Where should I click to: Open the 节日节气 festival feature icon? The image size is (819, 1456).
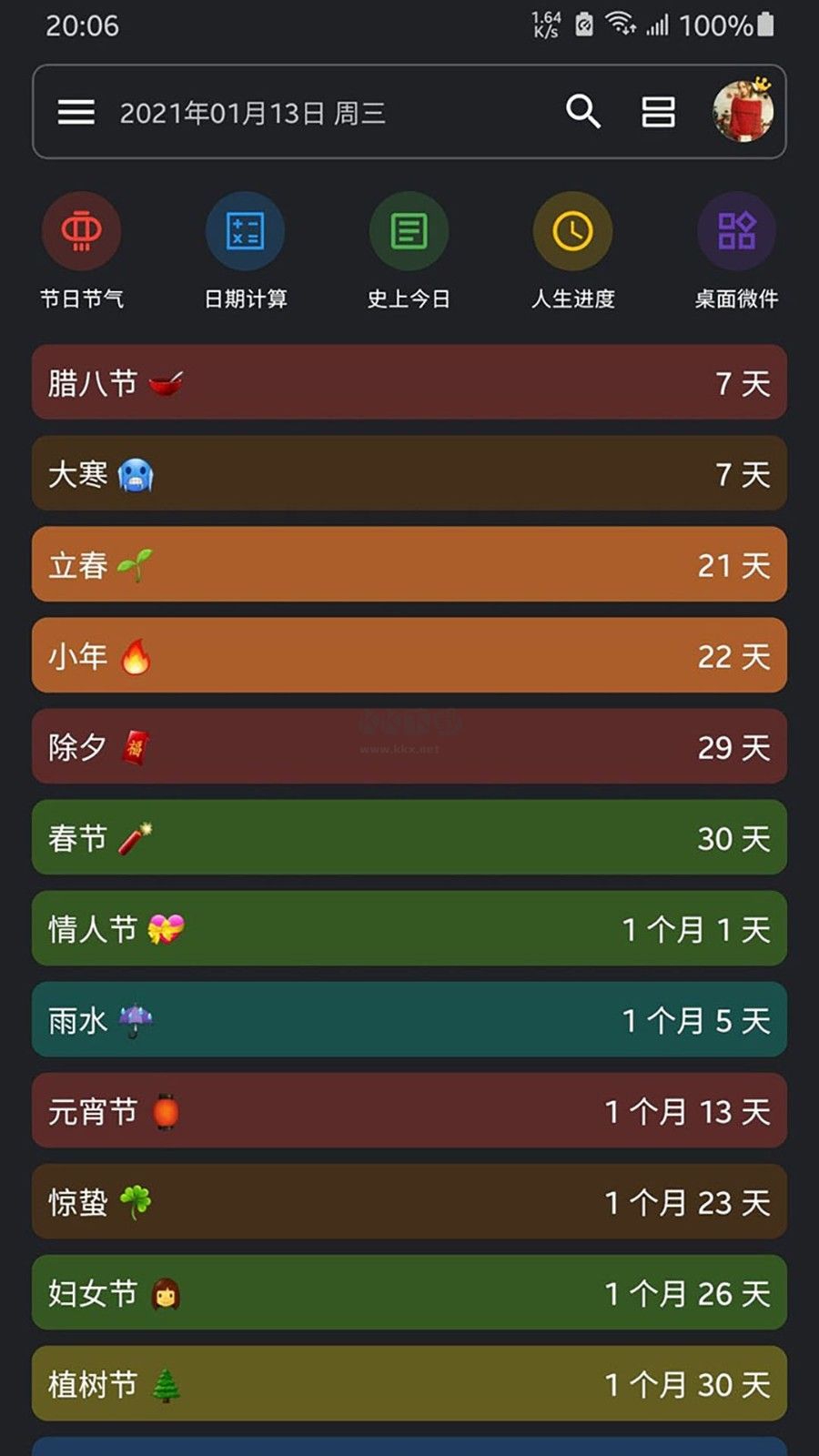pos(81,232)
